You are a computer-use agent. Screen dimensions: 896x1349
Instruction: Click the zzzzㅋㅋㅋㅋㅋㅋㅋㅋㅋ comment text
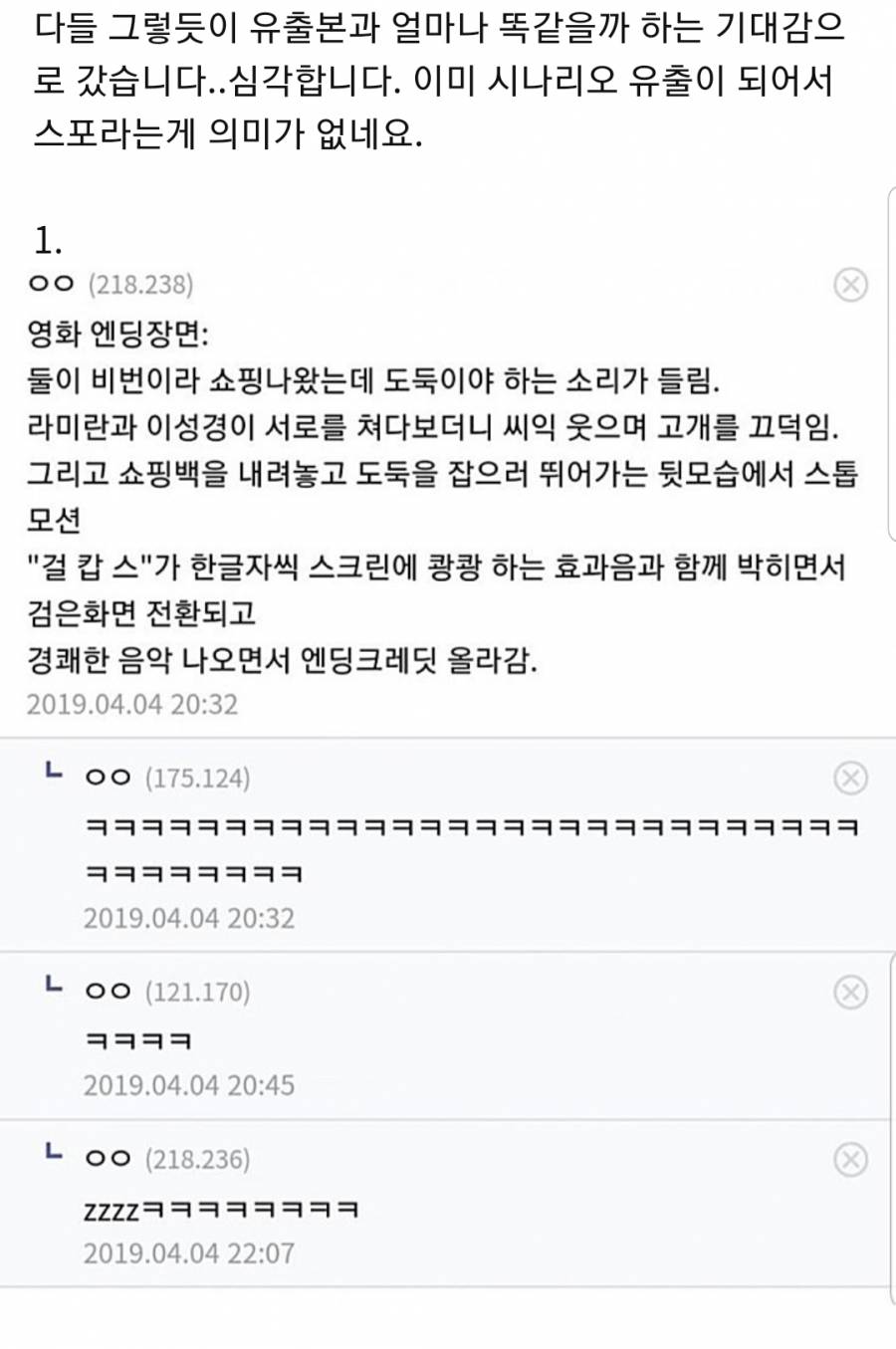click(224, 1210)
